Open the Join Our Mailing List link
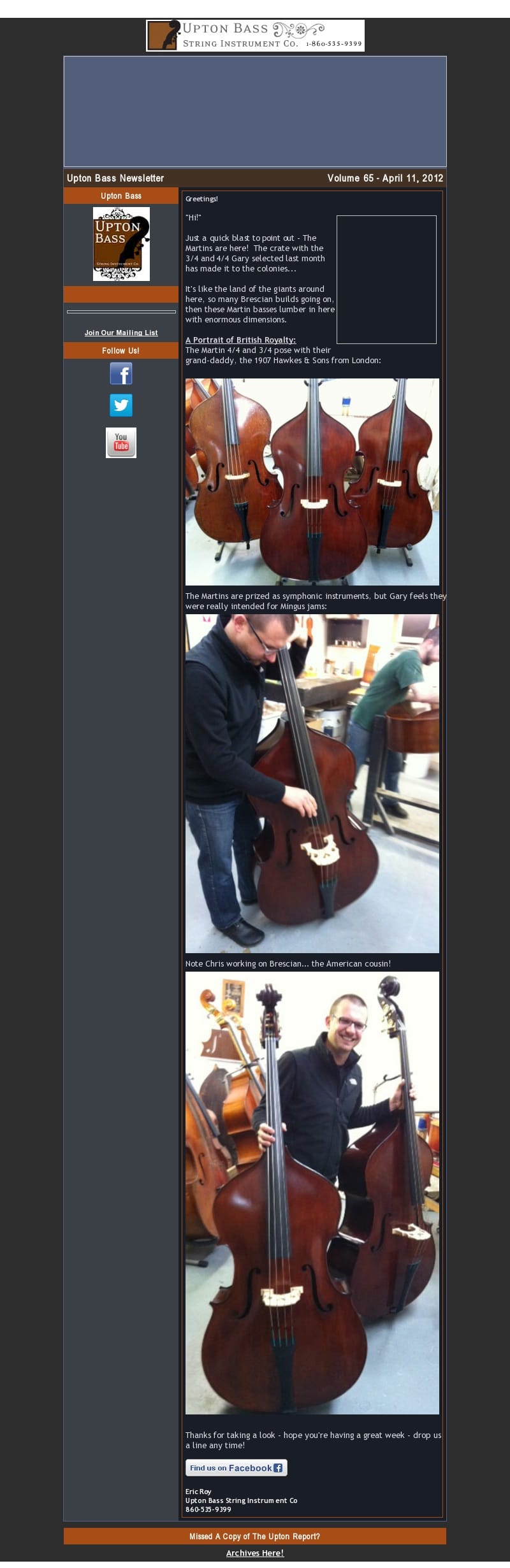 (x=121, y=333)
